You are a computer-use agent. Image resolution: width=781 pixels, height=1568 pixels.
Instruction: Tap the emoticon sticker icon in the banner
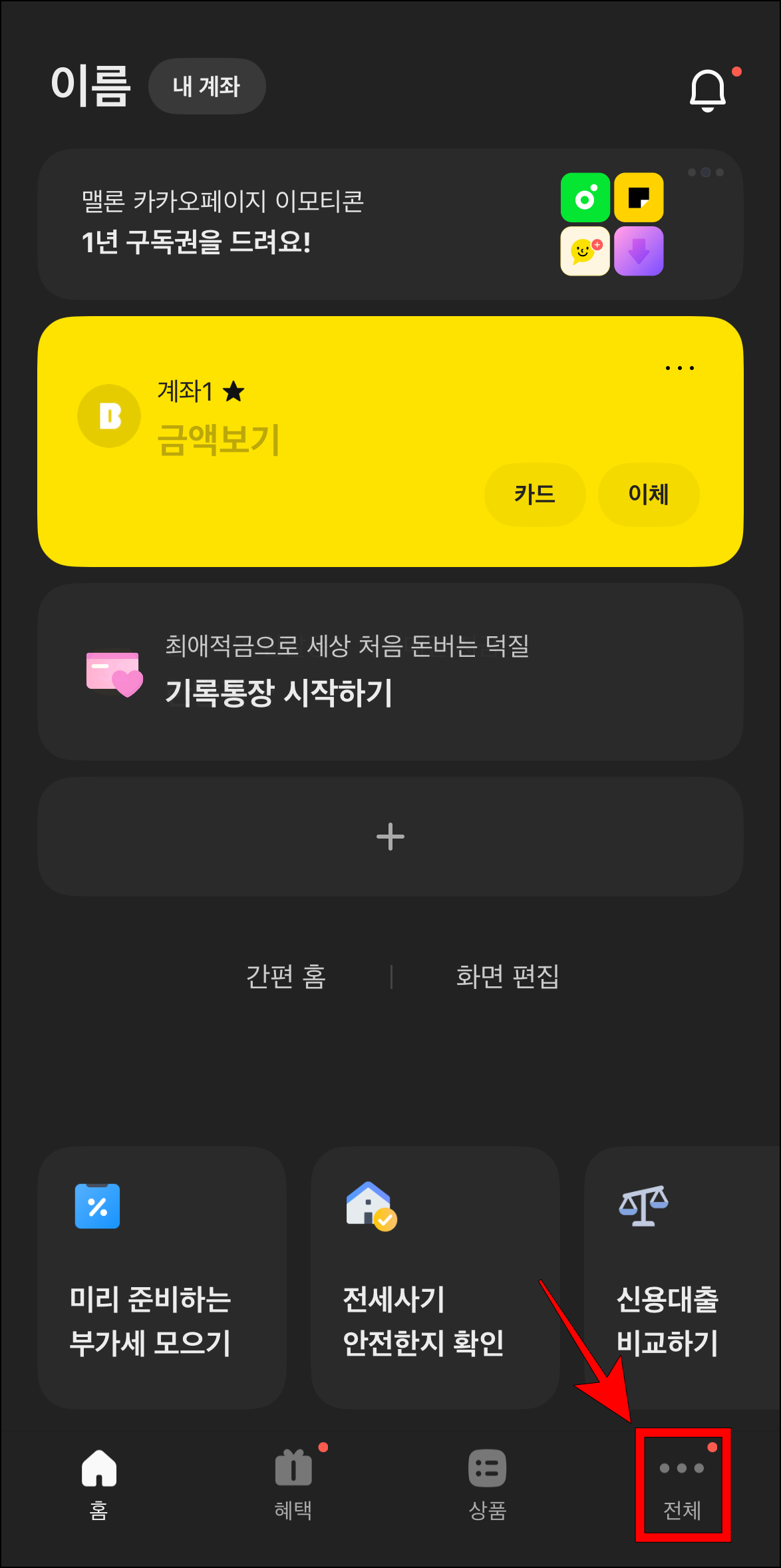tap(584, 251)
